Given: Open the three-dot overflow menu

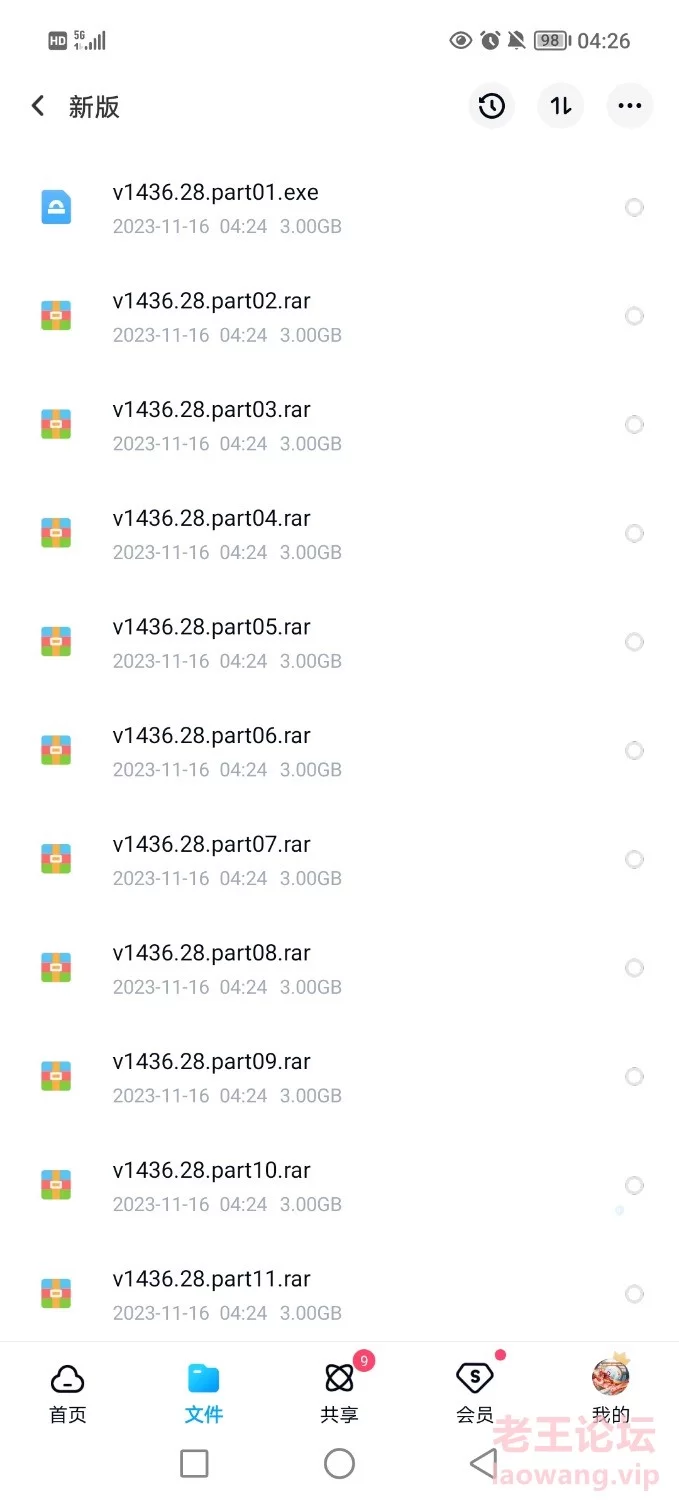Looking at the screenshot, I should pos(630,106).
